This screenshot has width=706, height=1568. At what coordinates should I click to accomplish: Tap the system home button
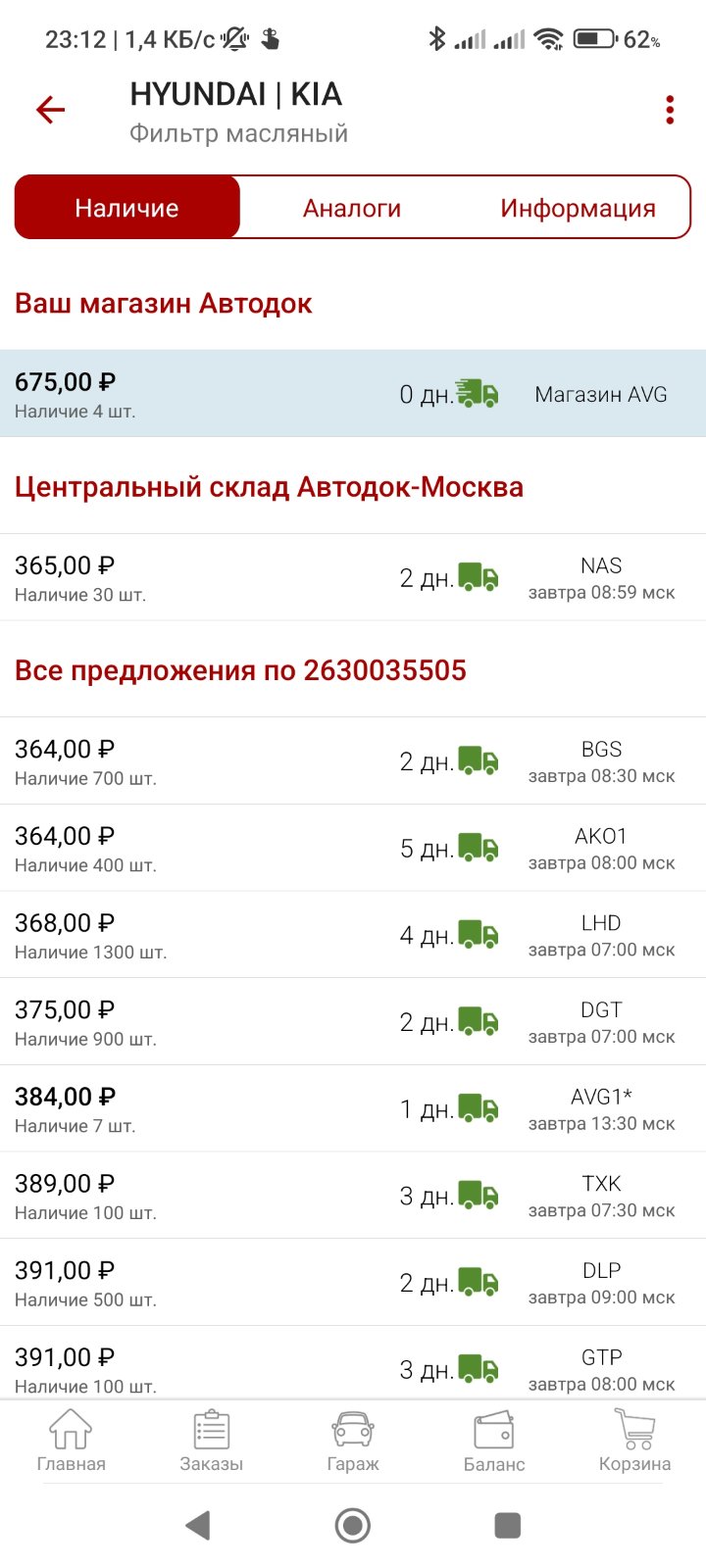(353, 1525)
